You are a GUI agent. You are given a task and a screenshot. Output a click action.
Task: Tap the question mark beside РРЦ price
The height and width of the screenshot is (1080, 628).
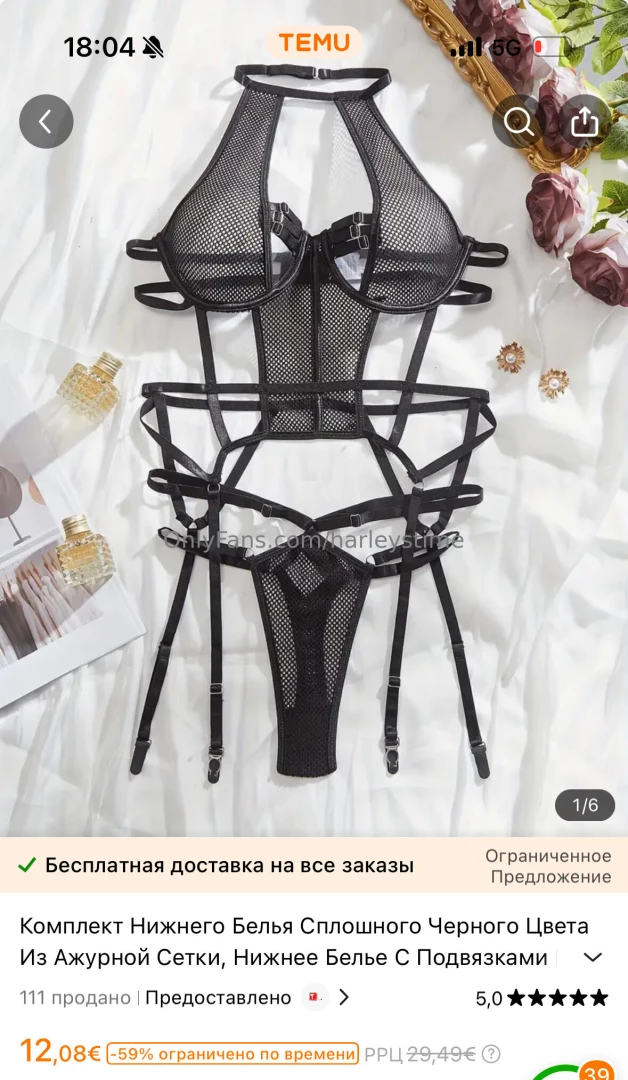pyautogui.click(x=491, y=1053)
